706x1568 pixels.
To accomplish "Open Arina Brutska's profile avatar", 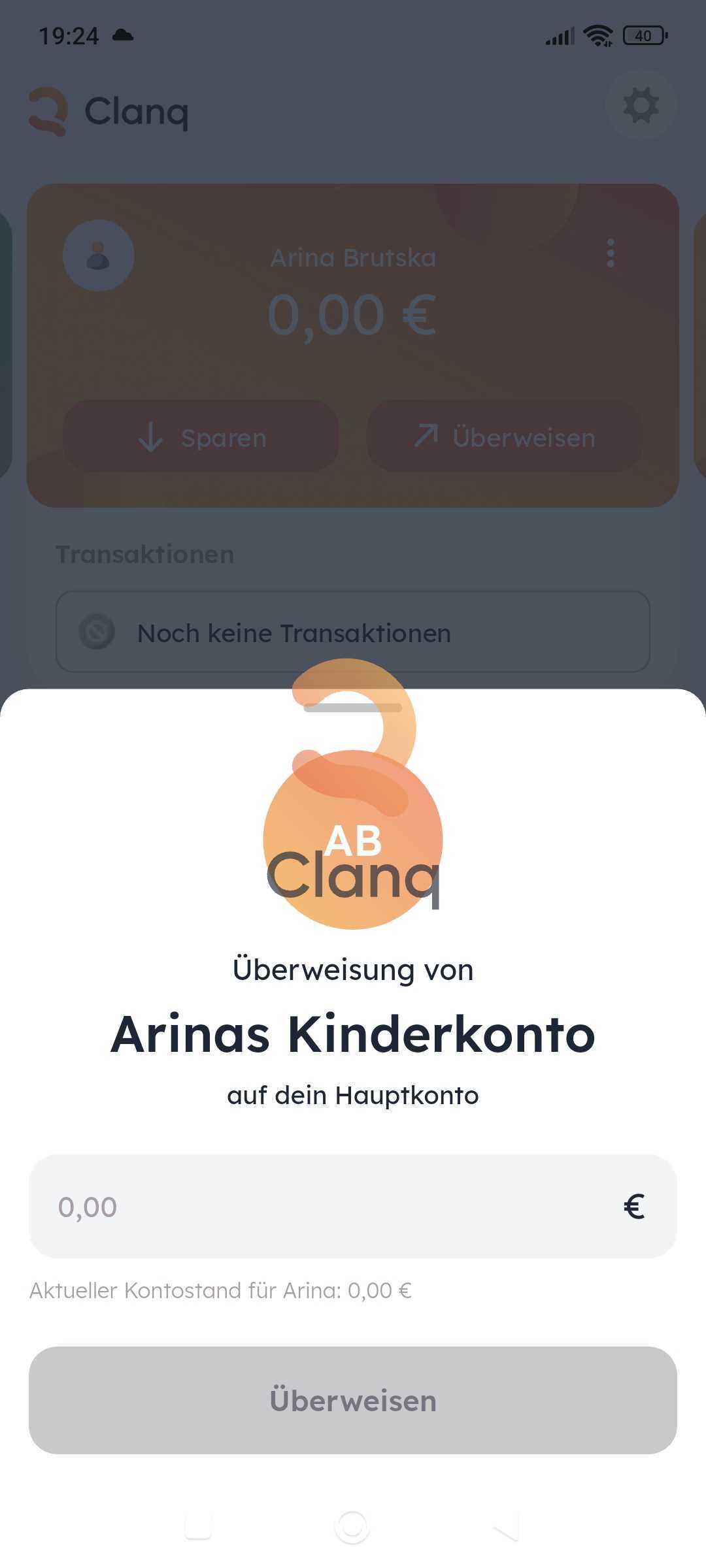I will [x=99, y=255].
